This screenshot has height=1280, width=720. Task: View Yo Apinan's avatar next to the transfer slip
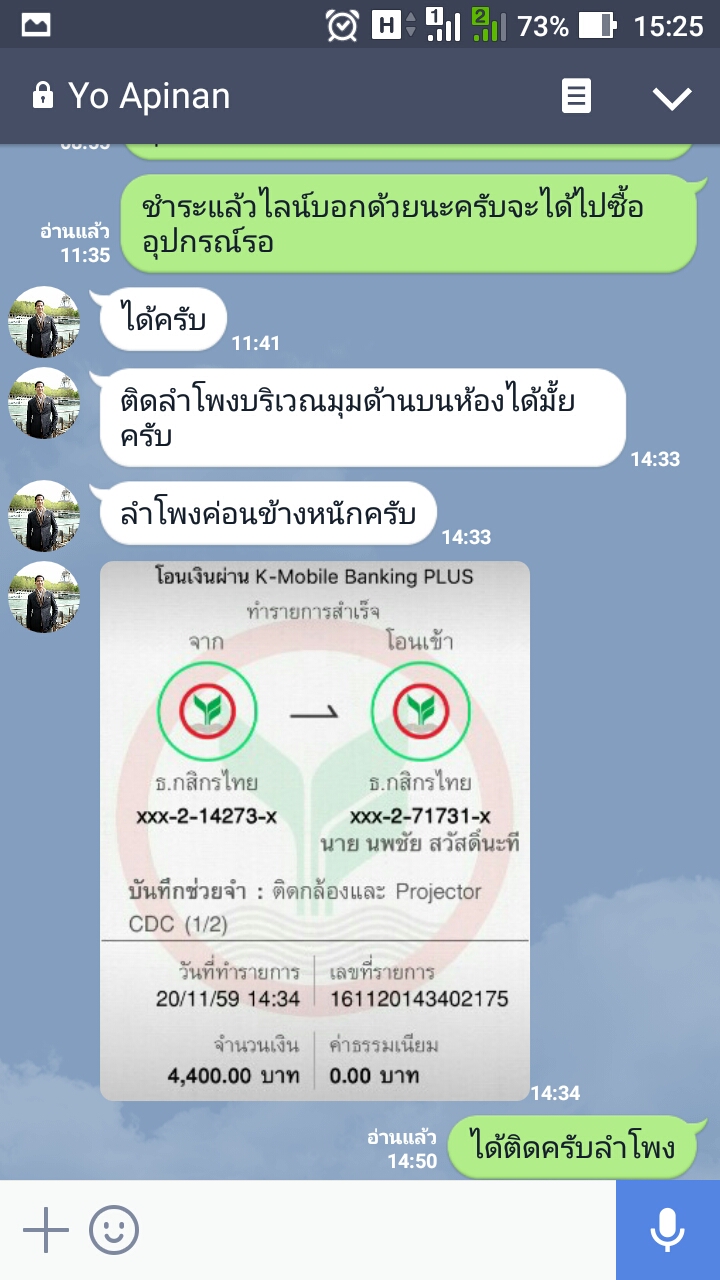click(44, 597)
